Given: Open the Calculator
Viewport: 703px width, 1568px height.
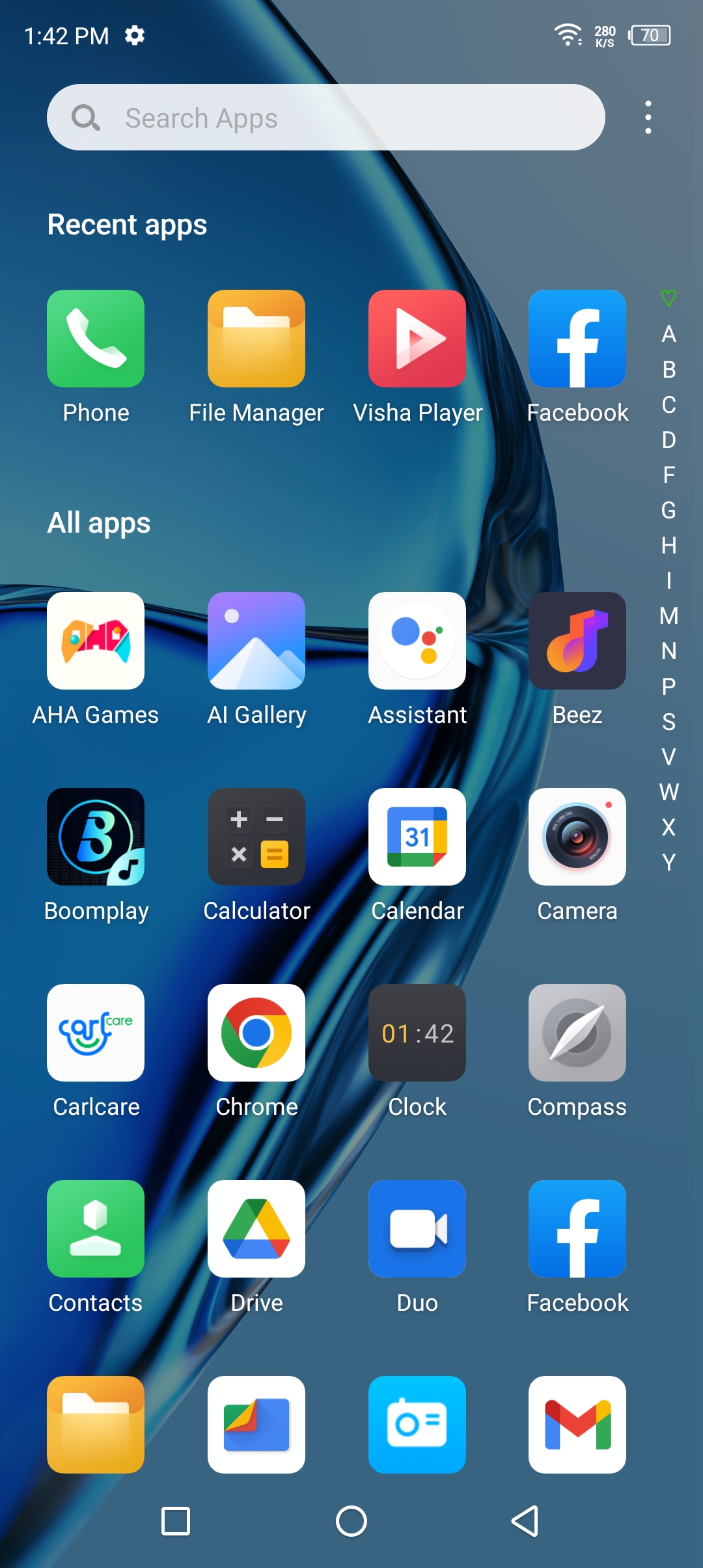Looking at the screenshot, I should (256, 837).
